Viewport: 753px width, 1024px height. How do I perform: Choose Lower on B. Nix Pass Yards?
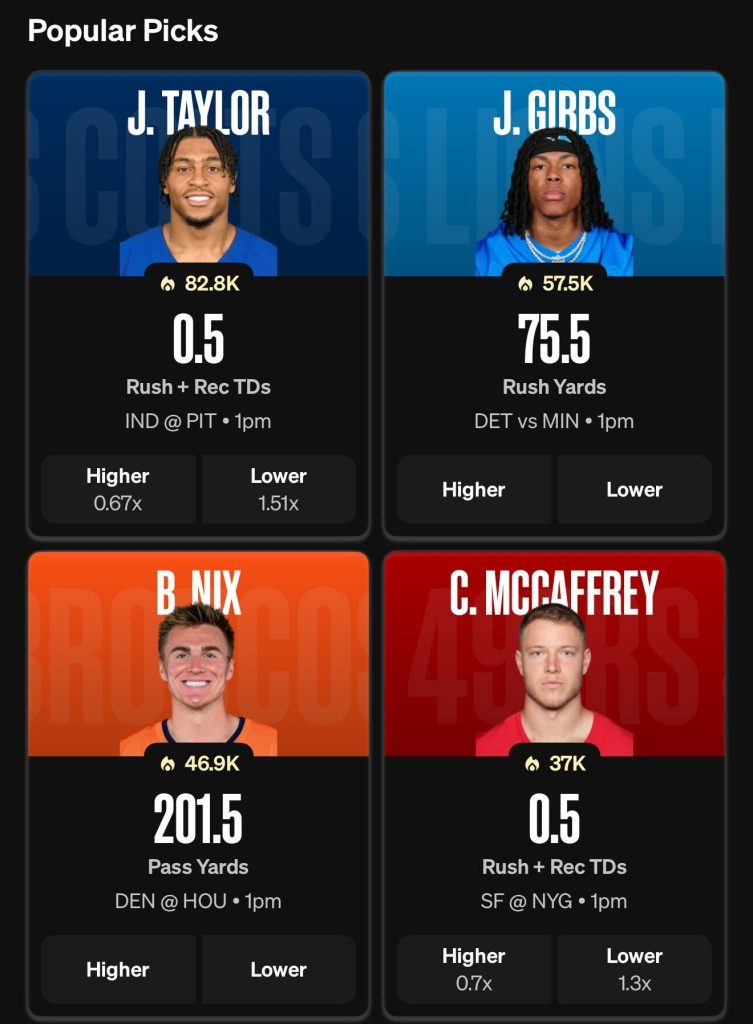[x=278, y=969]
